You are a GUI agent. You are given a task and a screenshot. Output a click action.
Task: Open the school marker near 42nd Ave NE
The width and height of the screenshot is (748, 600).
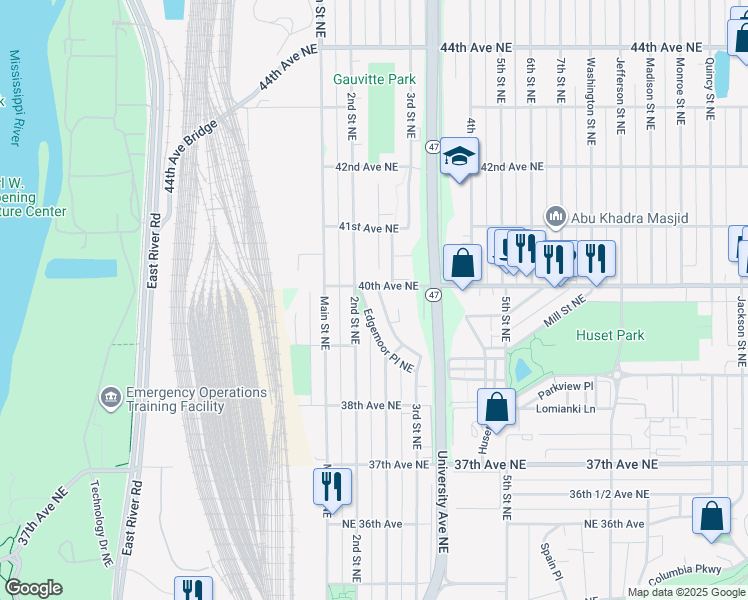(459, 157)
